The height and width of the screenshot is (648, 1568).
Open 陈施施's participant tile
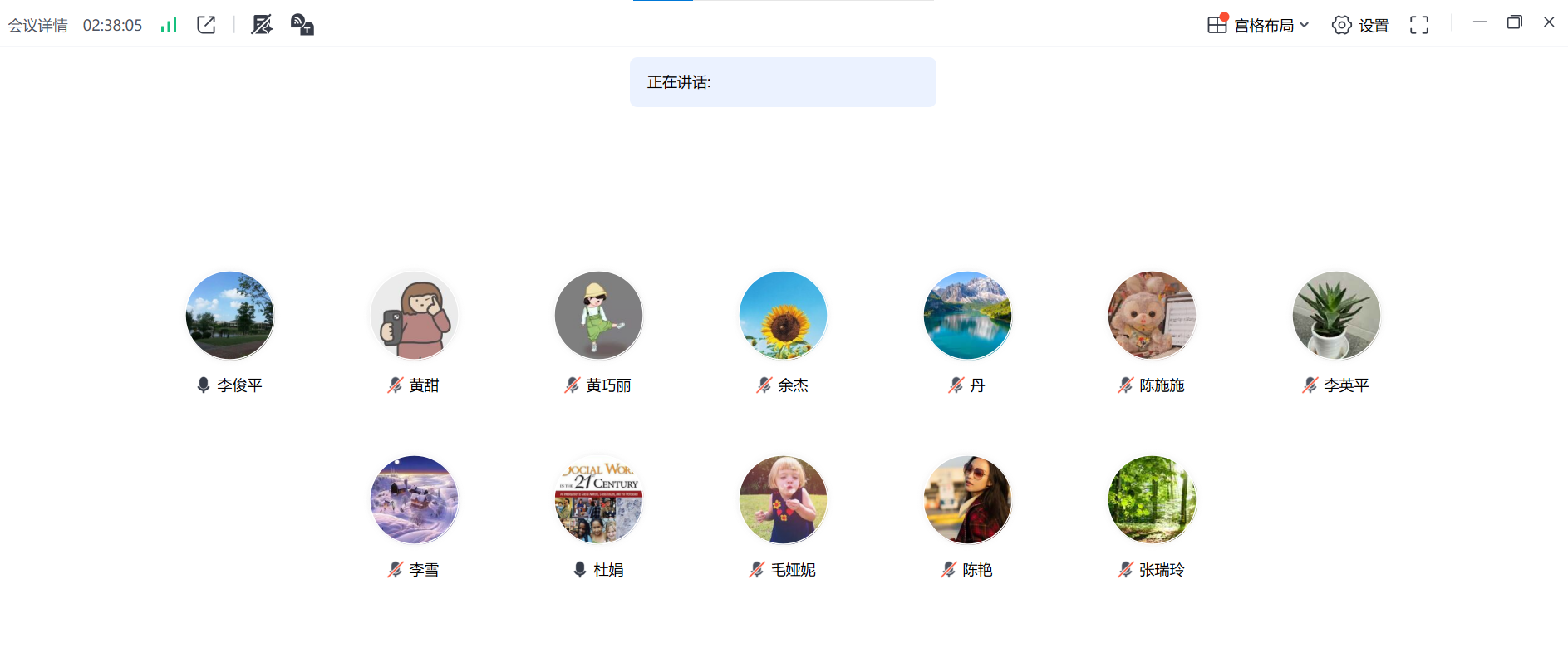[x=1153, y=316]
